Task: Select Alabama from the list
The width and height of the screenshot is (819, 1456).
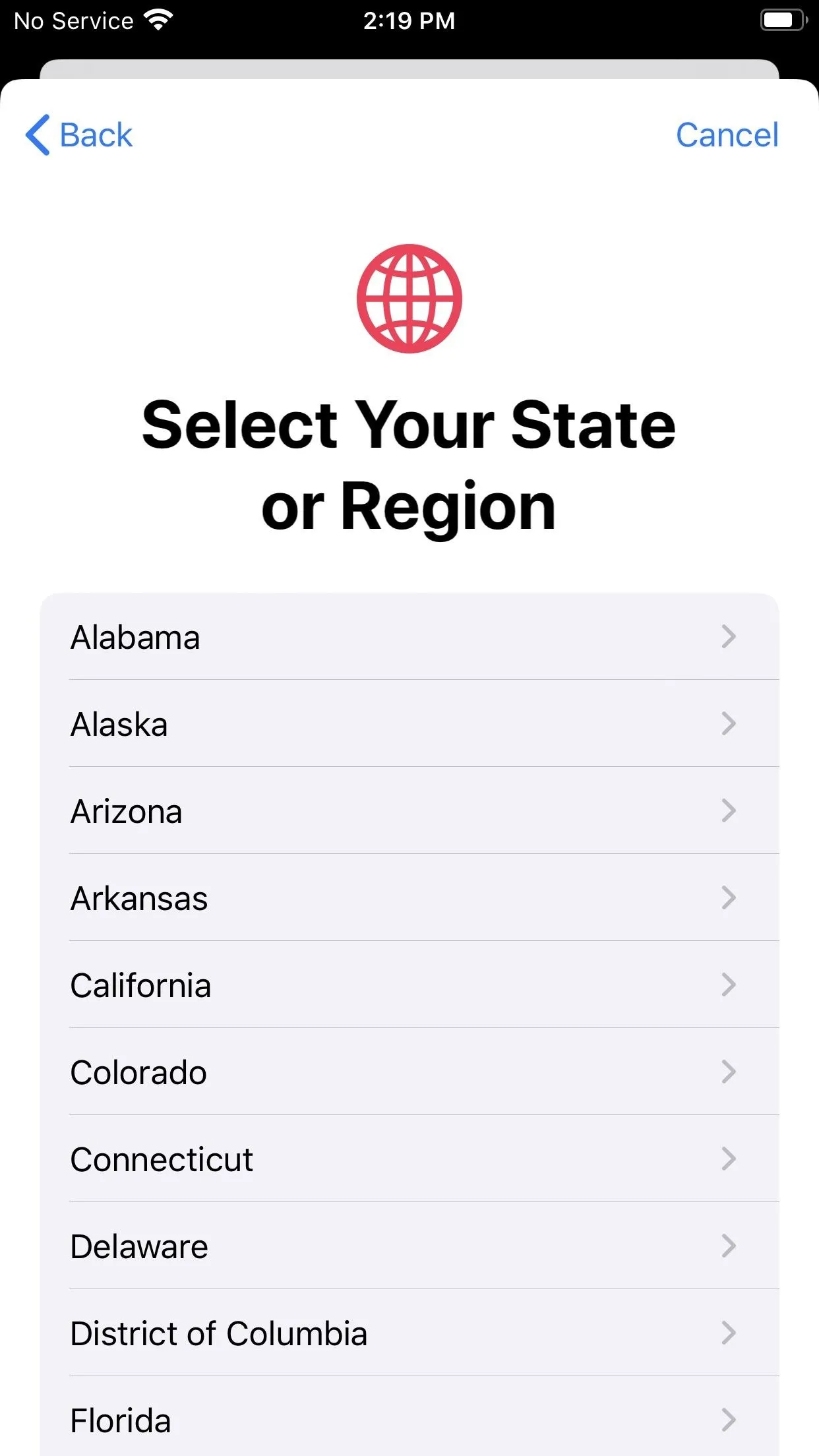Action: click(x=409, y=637)
